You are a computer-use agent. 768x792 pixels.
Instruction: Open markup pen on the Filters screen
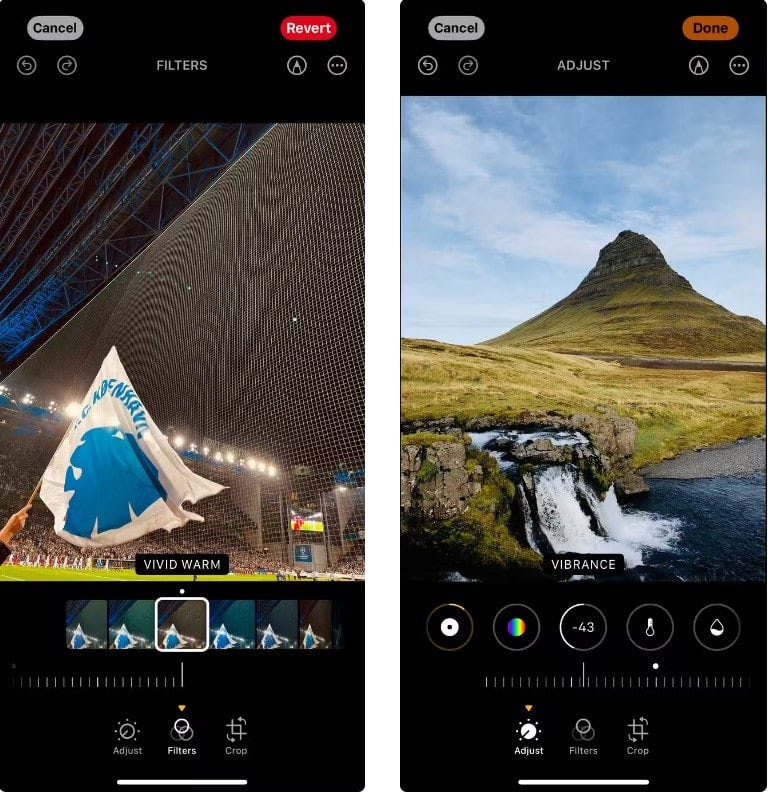(x=297, y=65)
